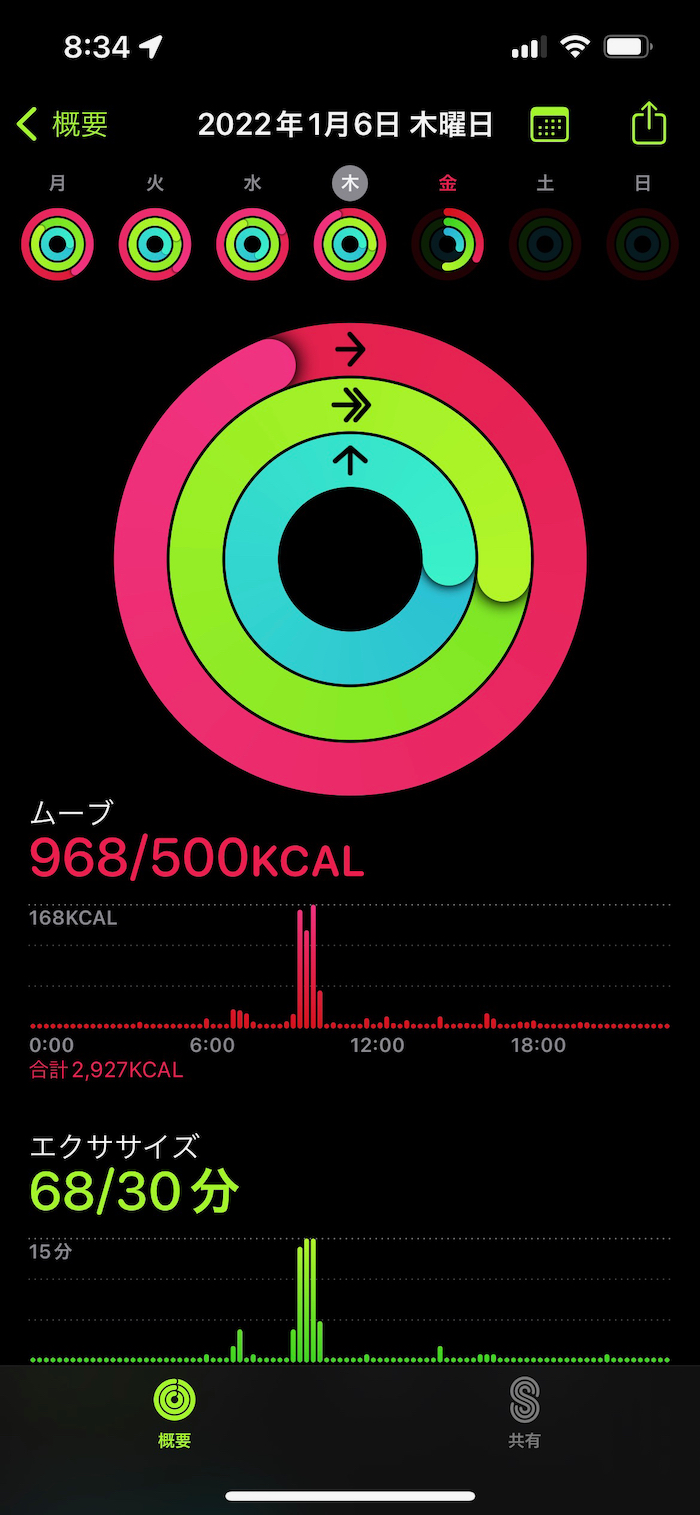Screen dimensions: 700x1515
Task: Switch to the 共有 tab
Action: click(x=524, y=1412)
